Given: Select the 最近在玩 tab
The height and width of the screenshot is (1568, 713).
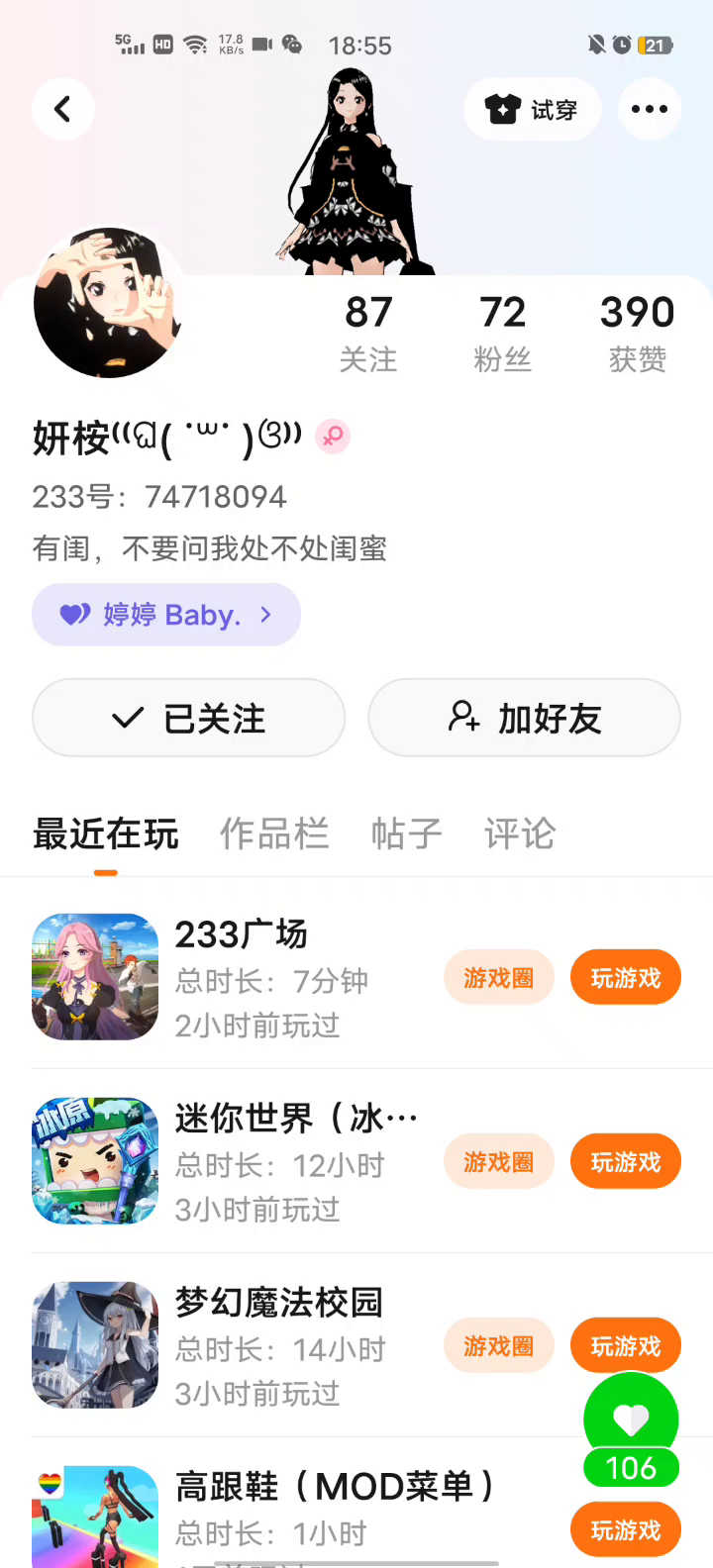Looking at the screenshot, I should [106, 833].
